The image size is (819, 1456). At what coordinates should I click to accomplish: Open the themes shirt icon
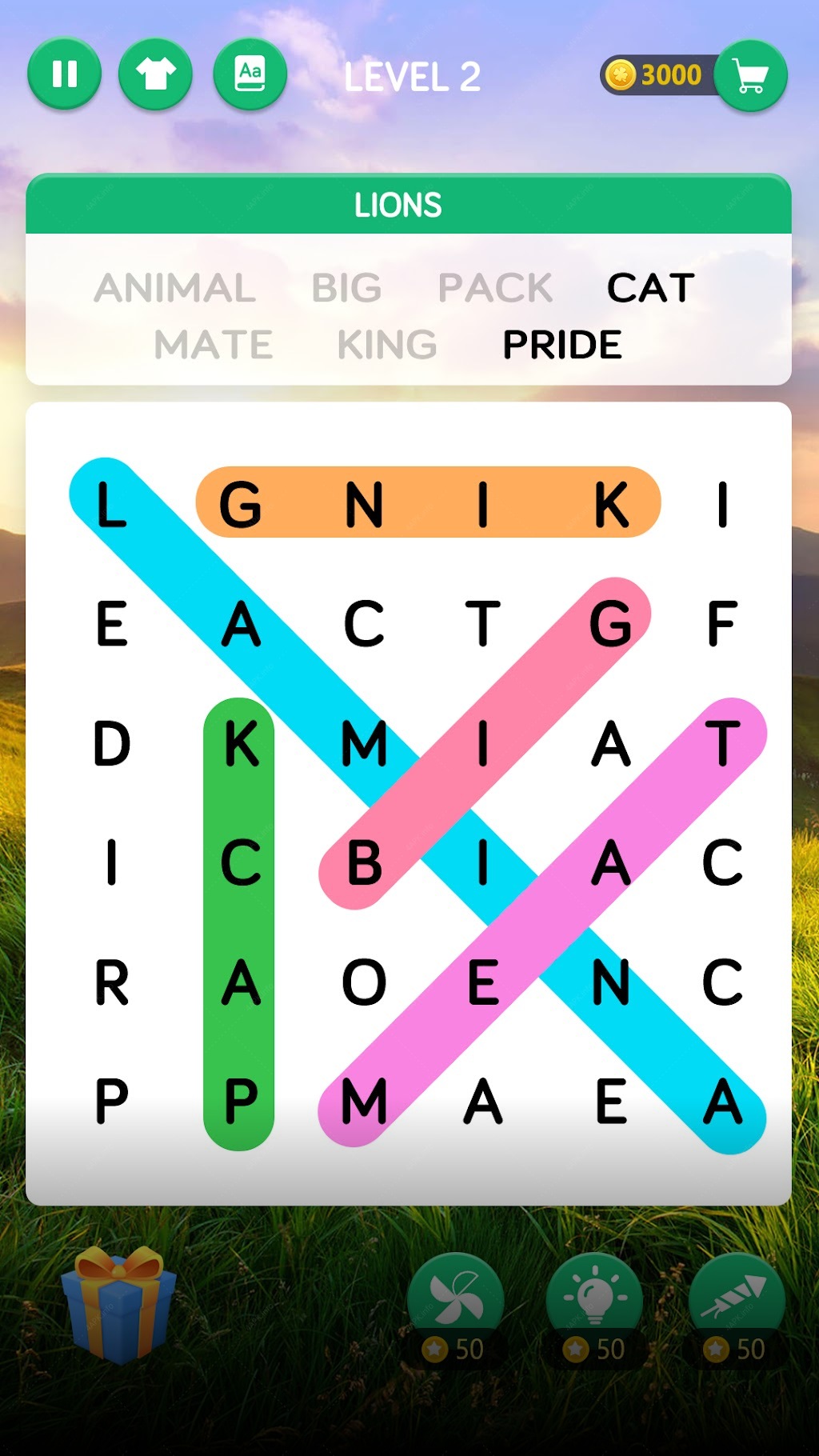coord(155,74)
